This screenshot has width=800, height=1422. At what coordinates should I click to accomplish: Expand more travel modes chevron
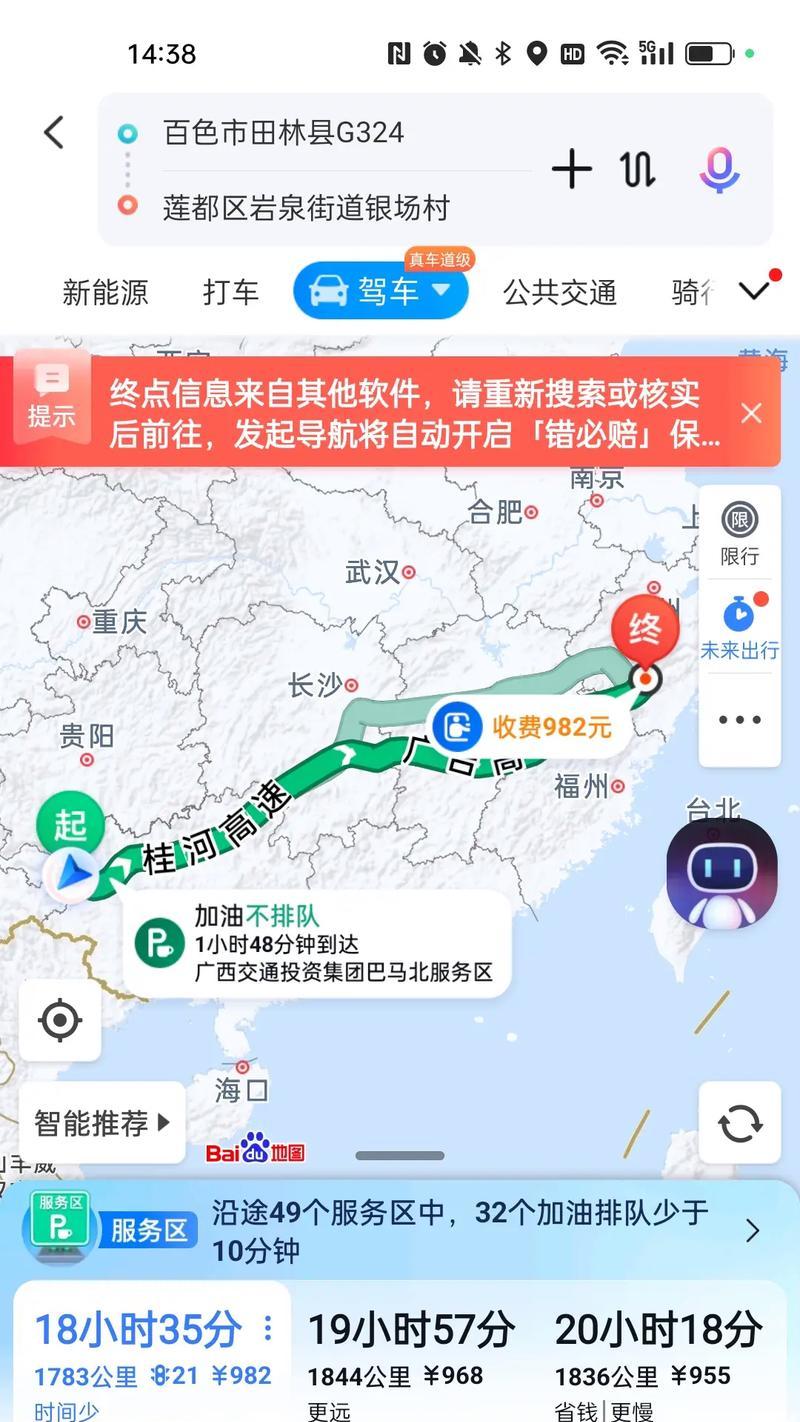(754, 291)
